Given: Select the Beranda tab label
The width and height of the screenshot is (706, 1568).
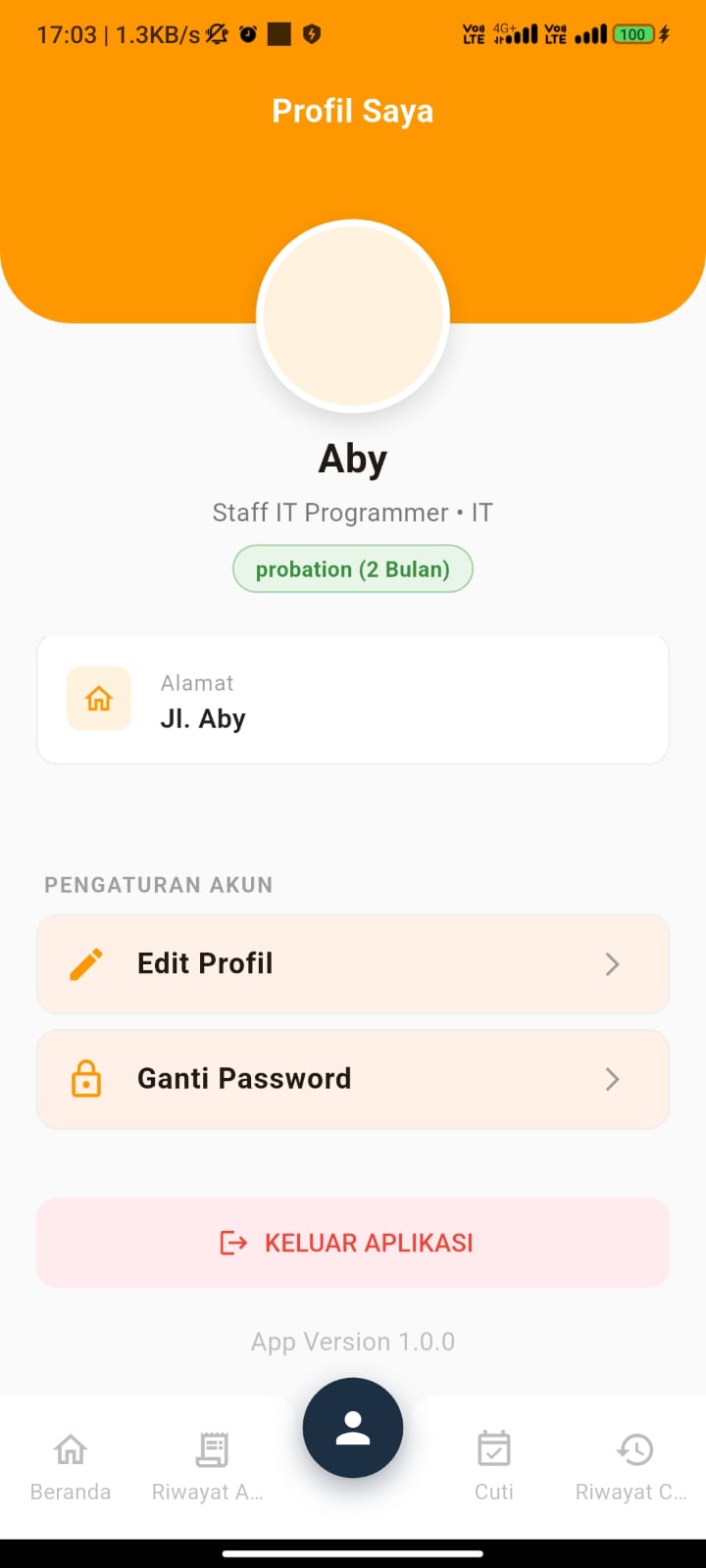Looking at the screenshot, I should pos(70,1492).
